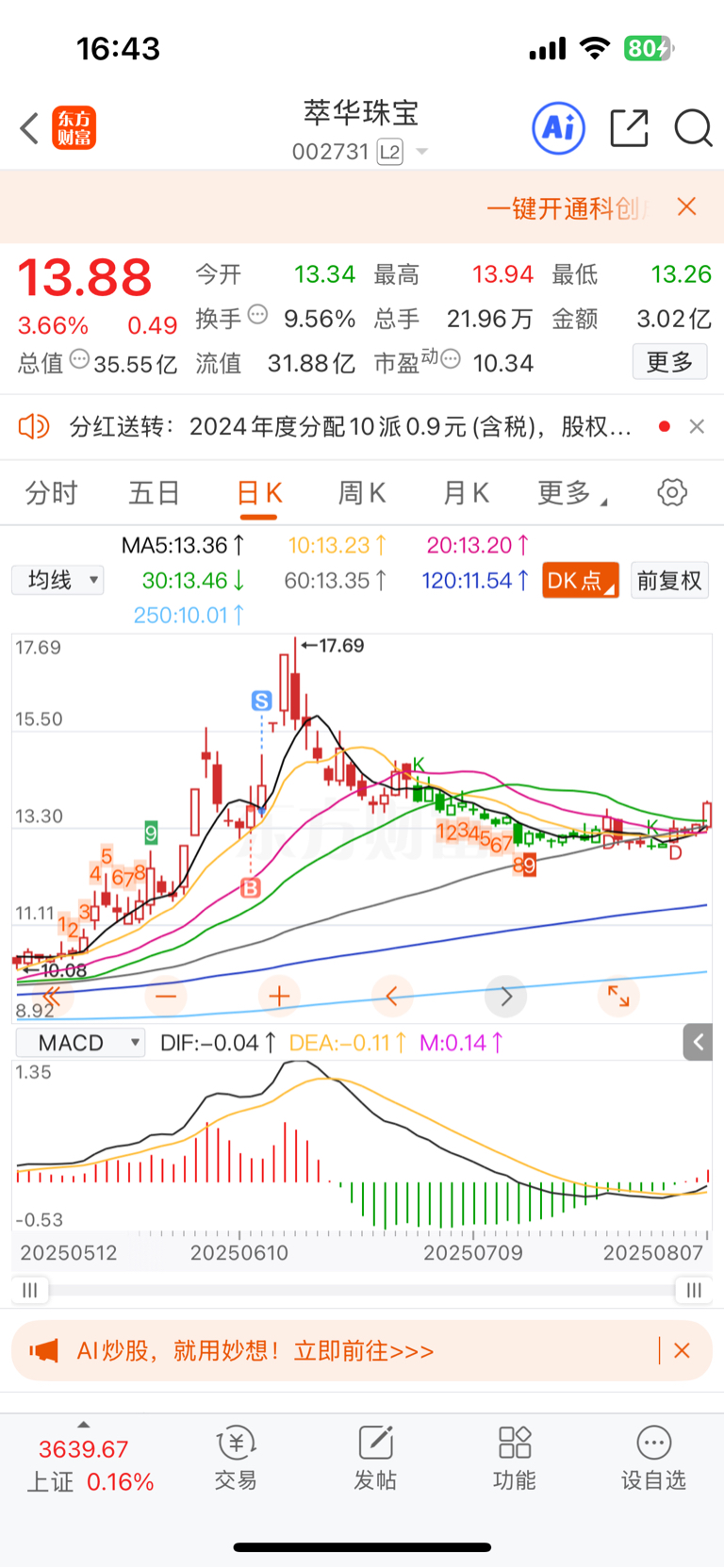This screenshot has height=1568, width=724.
Task: Share this stock page
Action: [x=629, y=127]
